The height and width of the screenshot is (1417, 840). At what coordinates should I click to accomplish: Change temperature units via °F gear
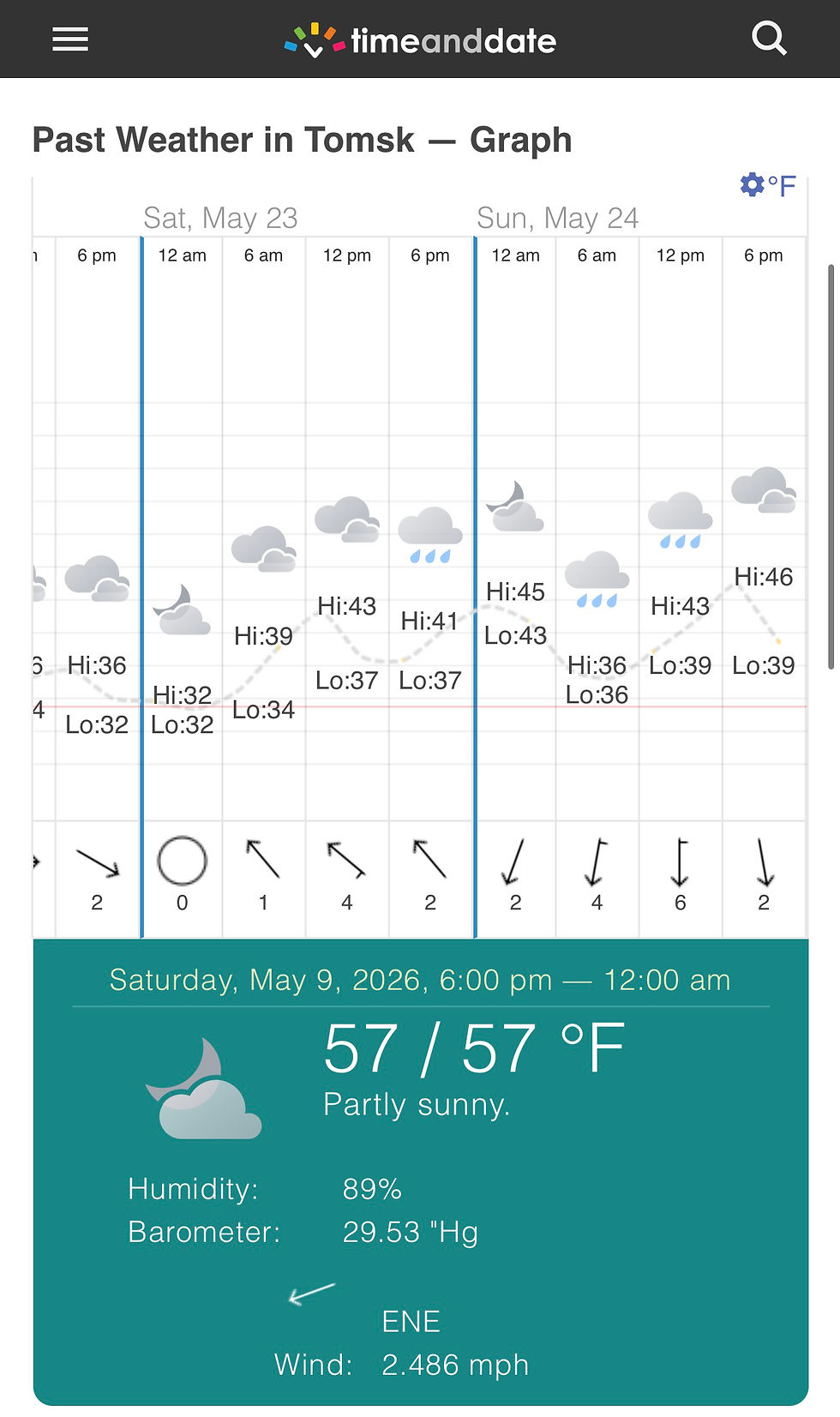coord(768,185)
